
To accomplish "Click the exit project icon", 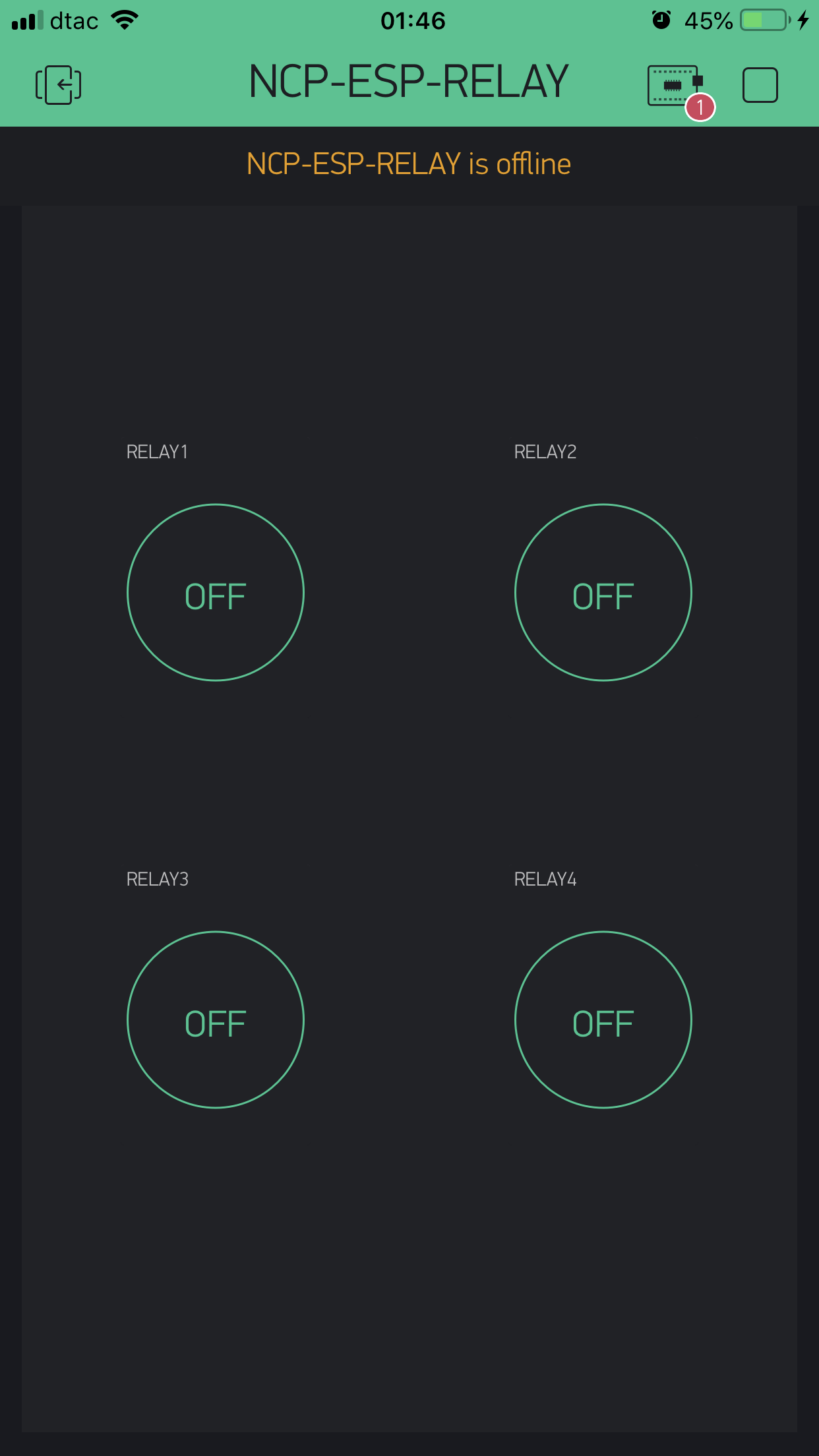I will (x=57, y=84).
